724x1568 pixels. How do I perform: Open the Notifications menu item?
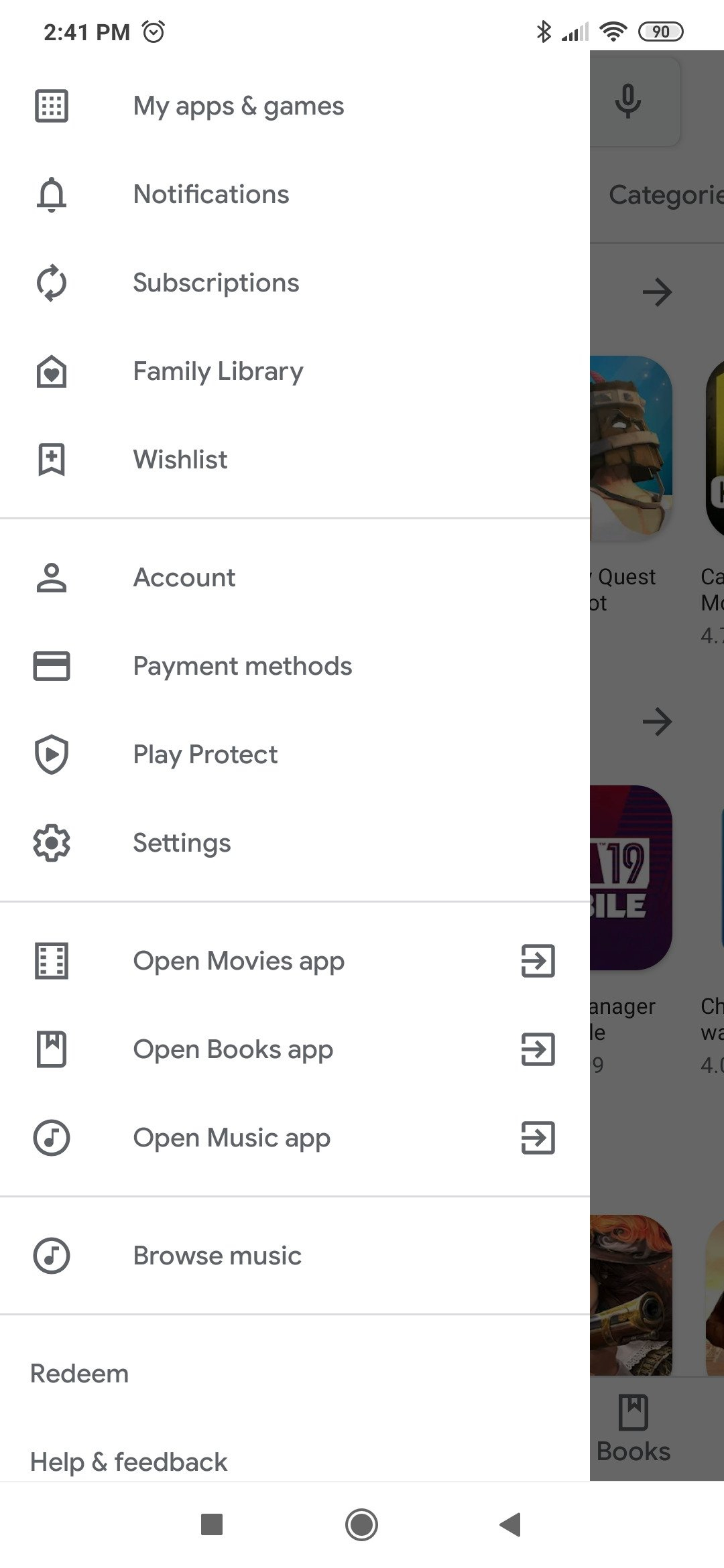point(295,194)
